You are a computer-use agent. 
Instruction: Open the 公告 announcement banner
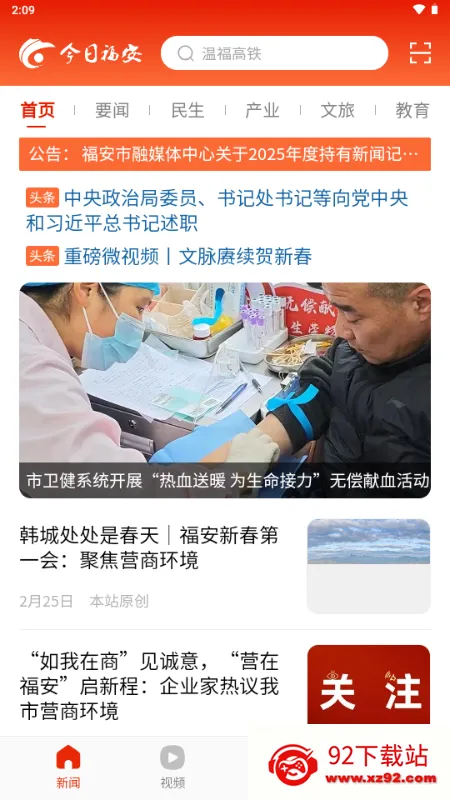point(225,154)
